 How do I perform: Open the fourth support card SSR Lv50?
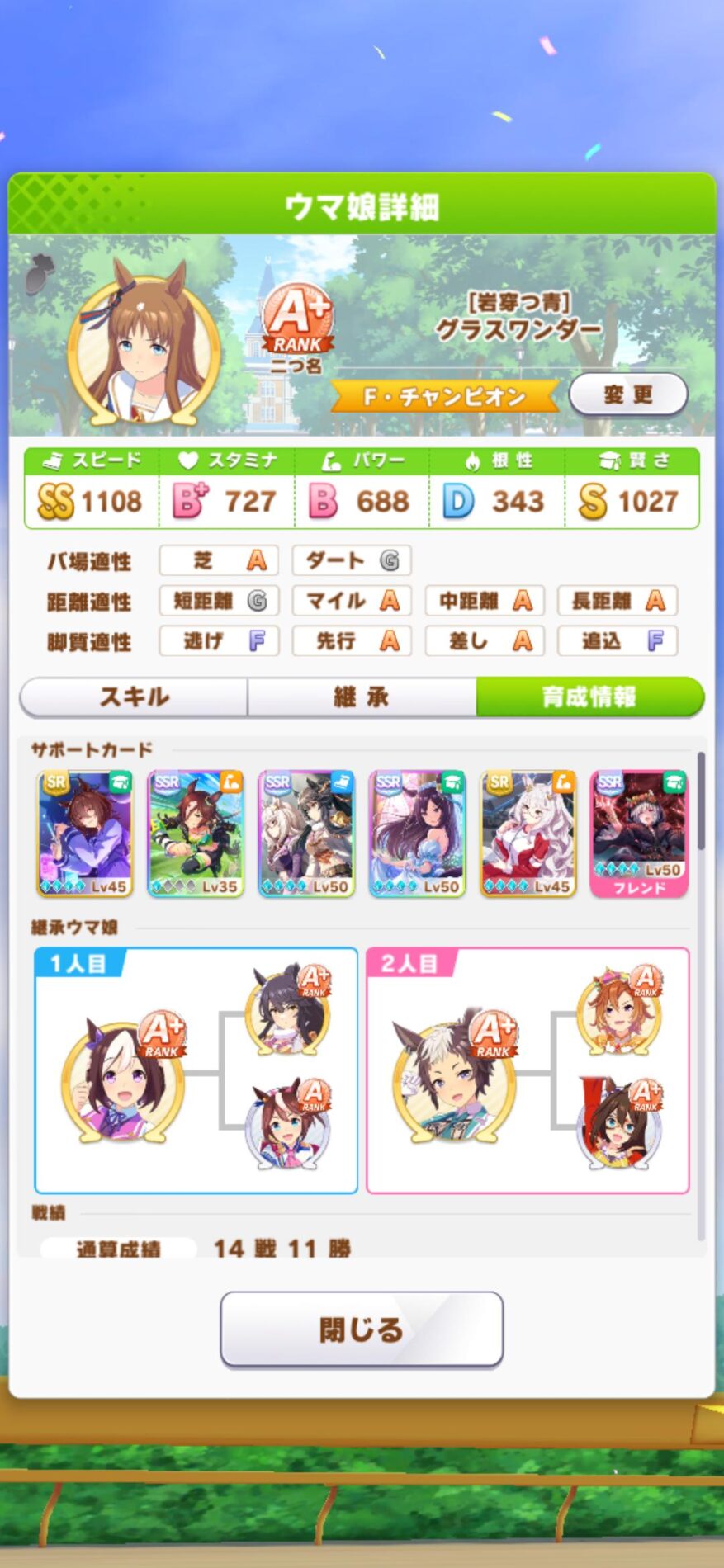point(417,834)
